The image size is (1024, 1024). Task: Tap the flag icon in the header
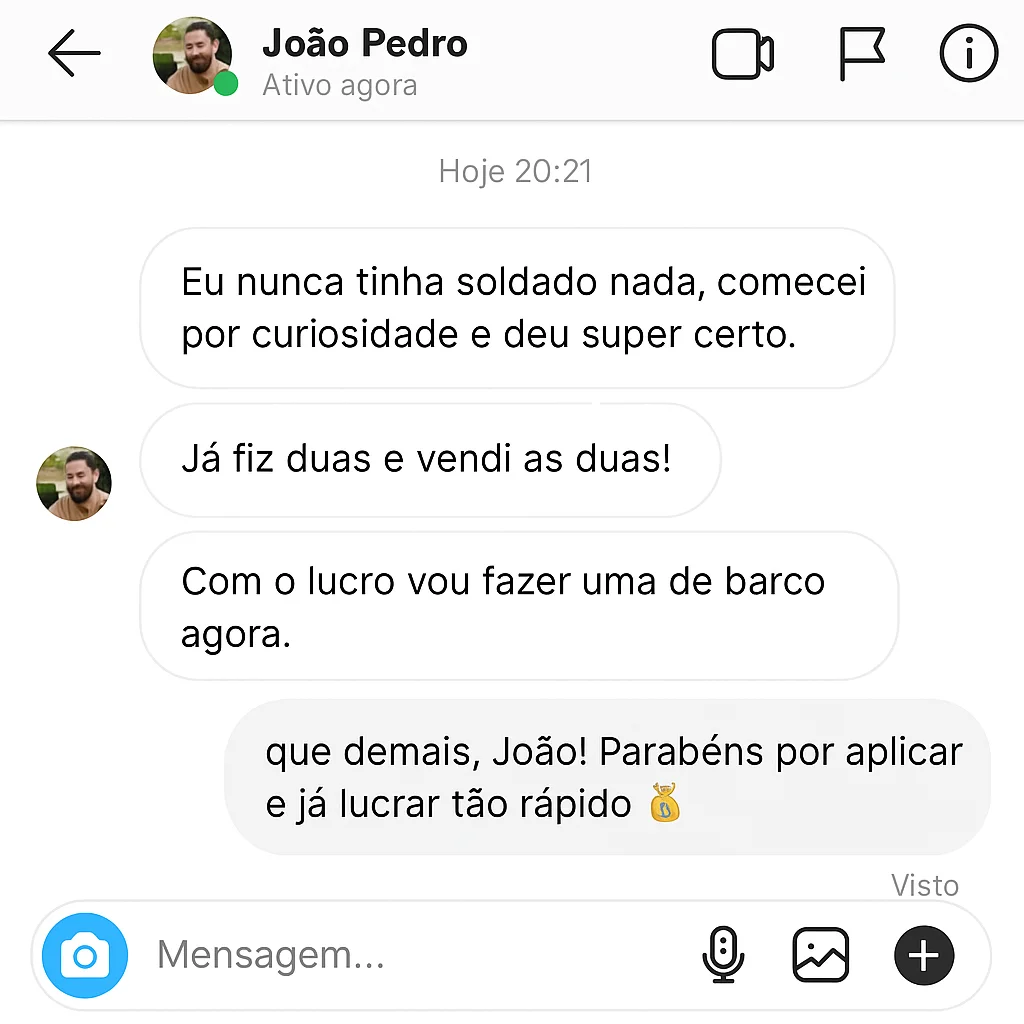pyautogui.click(x=860, y=54)
